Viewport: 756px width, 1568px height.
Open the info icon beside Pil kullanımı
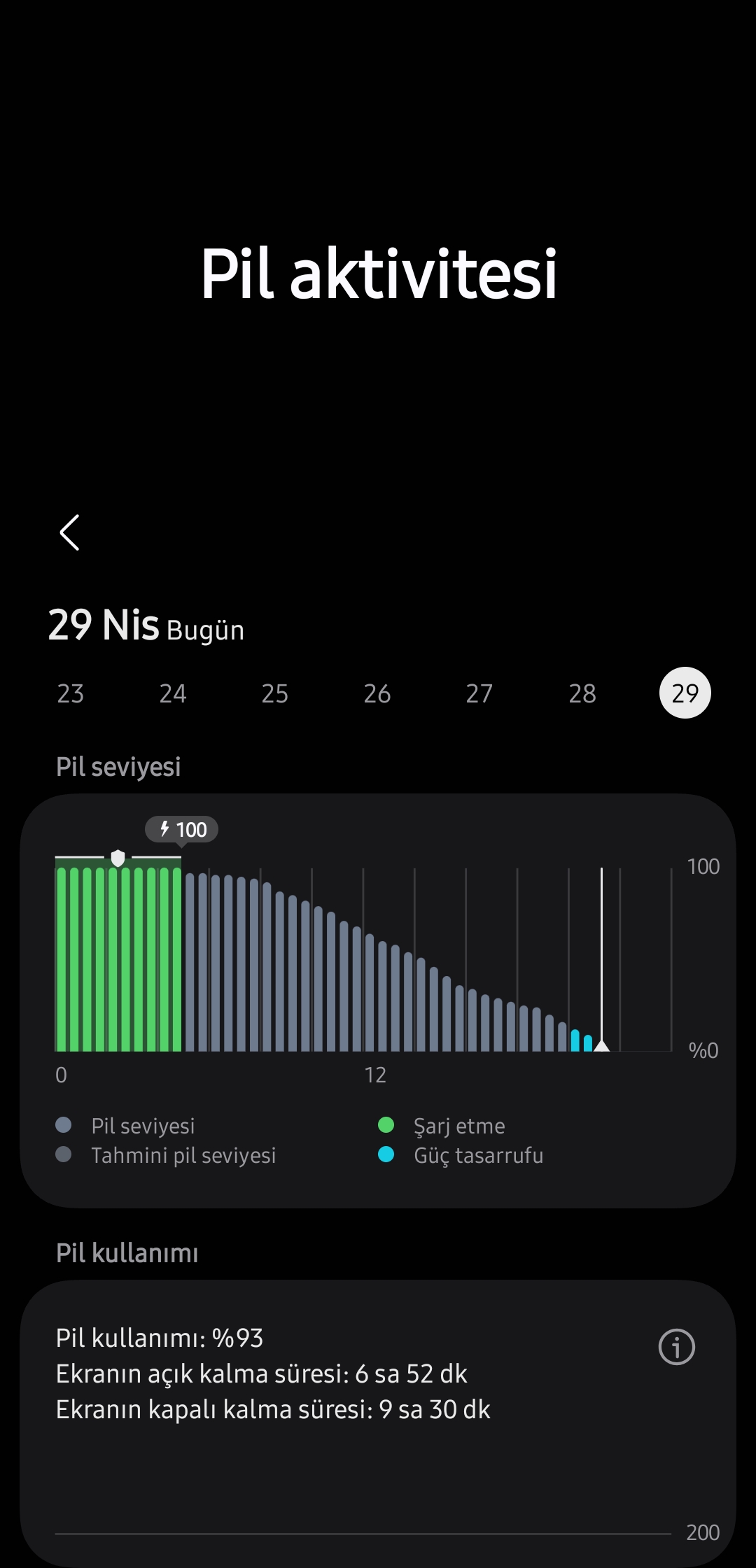677,1347
